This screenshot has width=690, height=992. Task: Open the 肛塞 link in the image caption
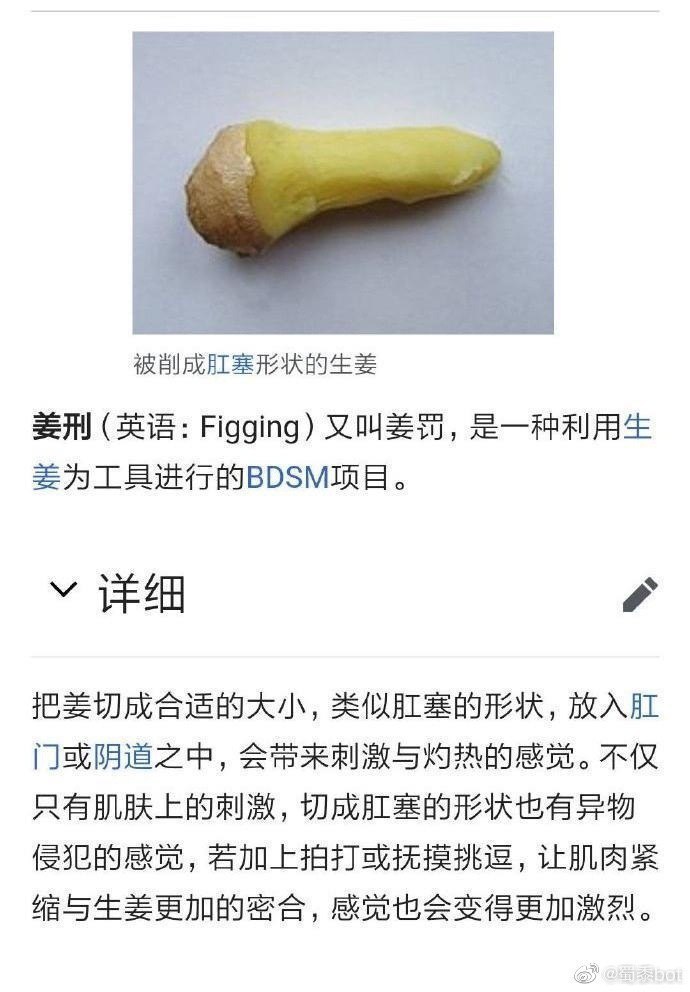tap(230, 364)
